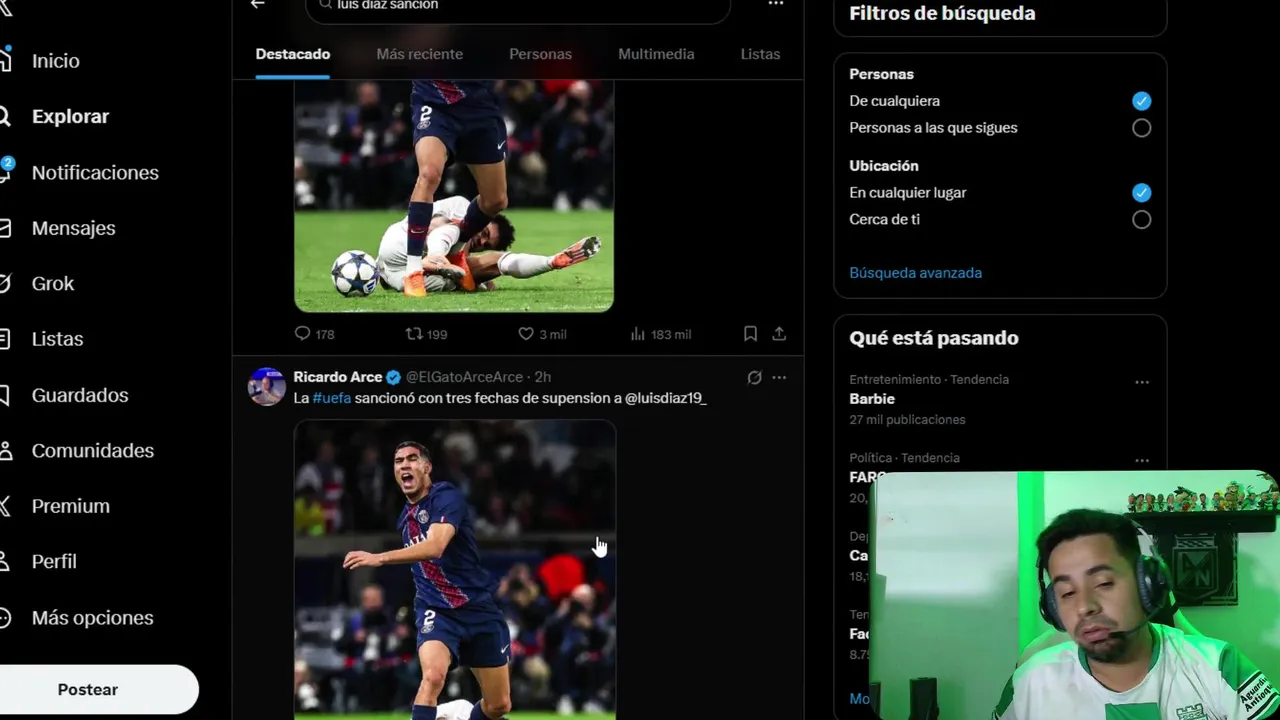Screen dimensions: 1280x720
Task: Open Grok
Action: coord(52,284)
